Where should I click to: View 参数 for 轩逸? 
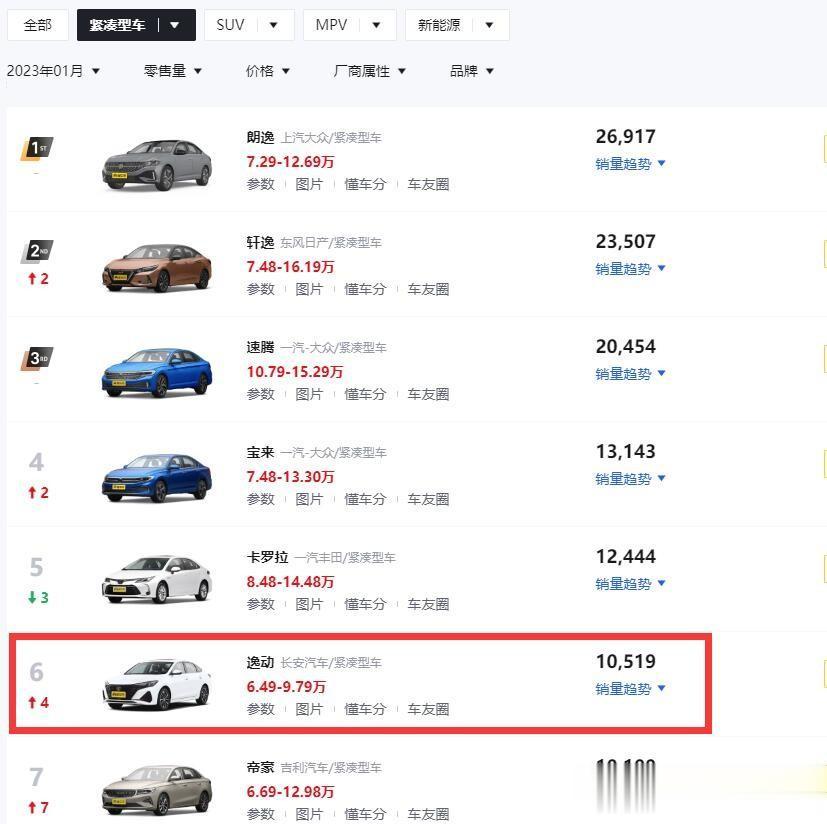pyautogui.click(x=260, y=289)
